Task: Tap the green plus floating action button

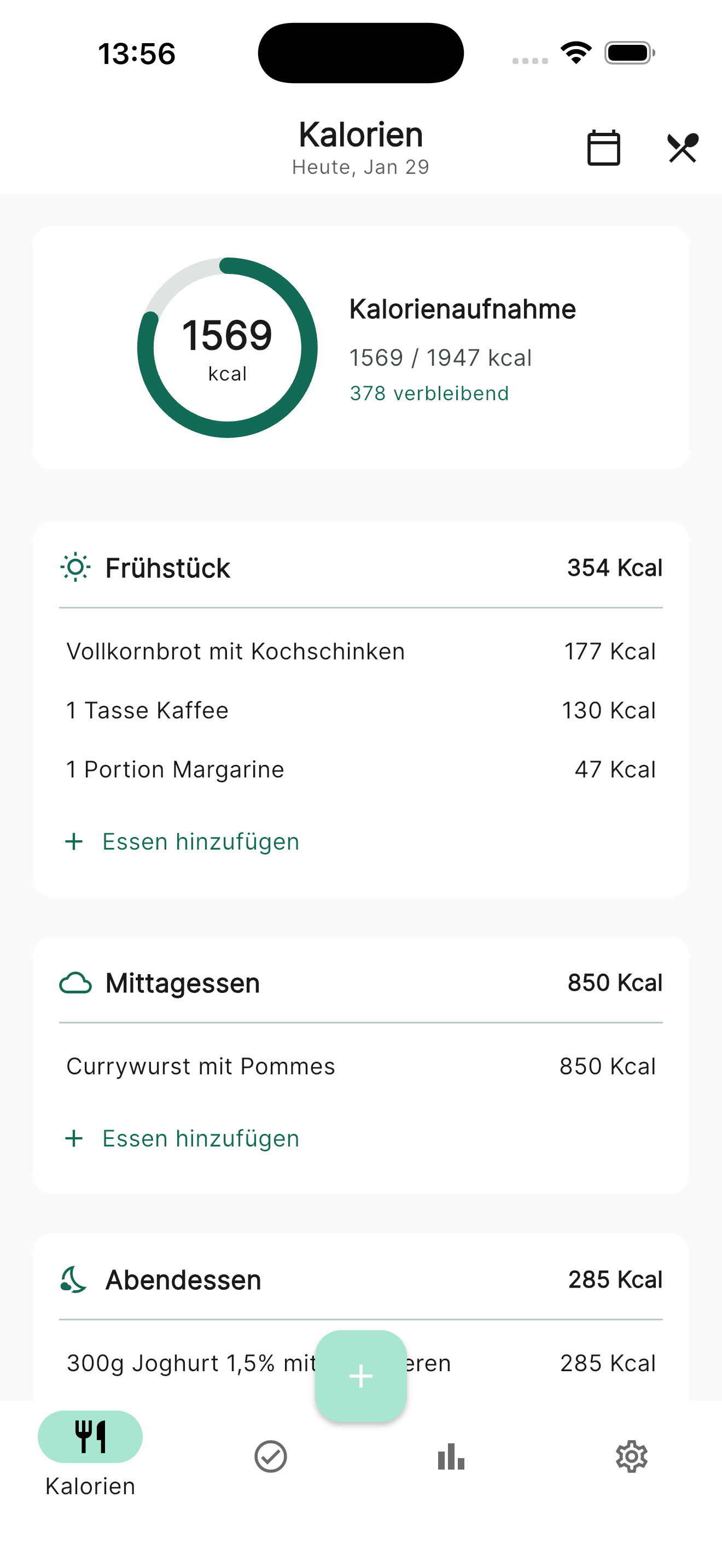Action: click(361, 1376)
